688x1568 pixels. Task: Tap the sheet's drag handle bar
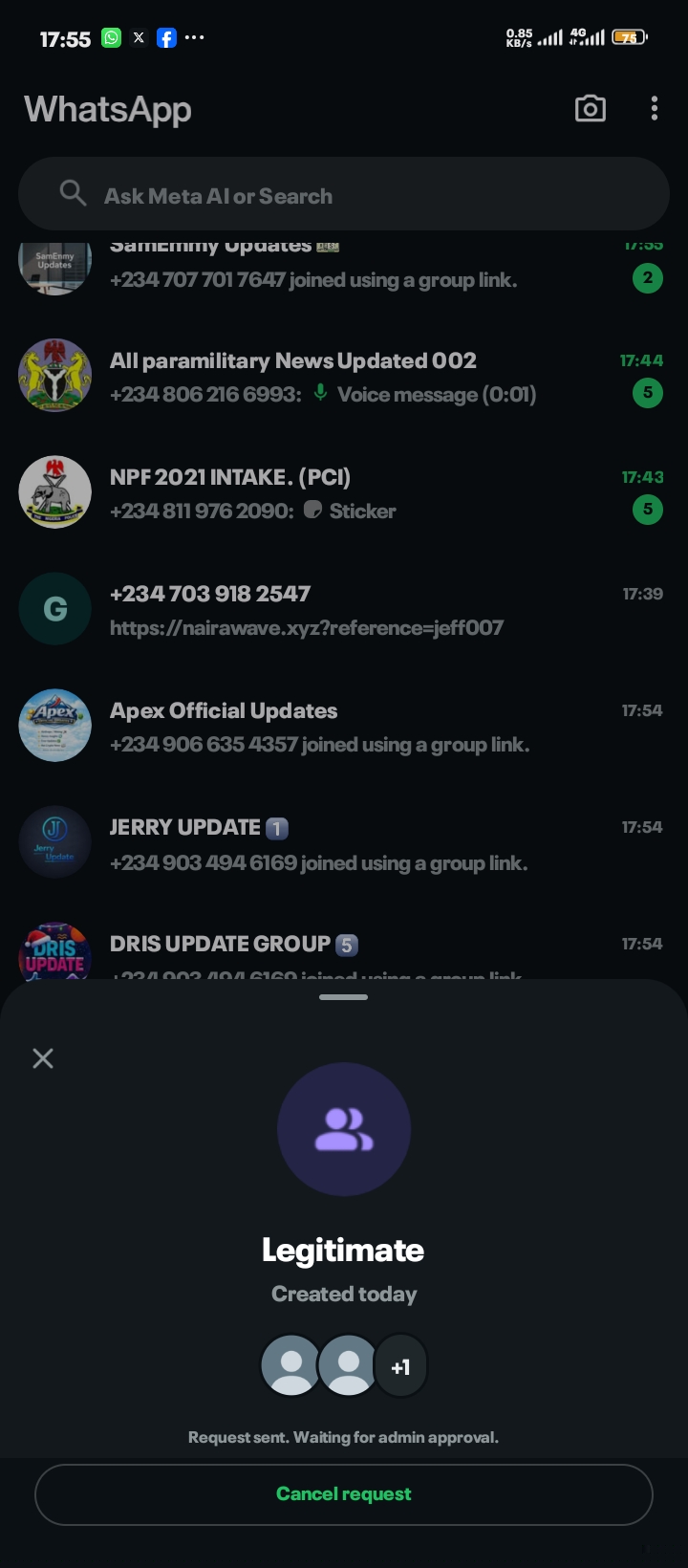pos(344,997)
